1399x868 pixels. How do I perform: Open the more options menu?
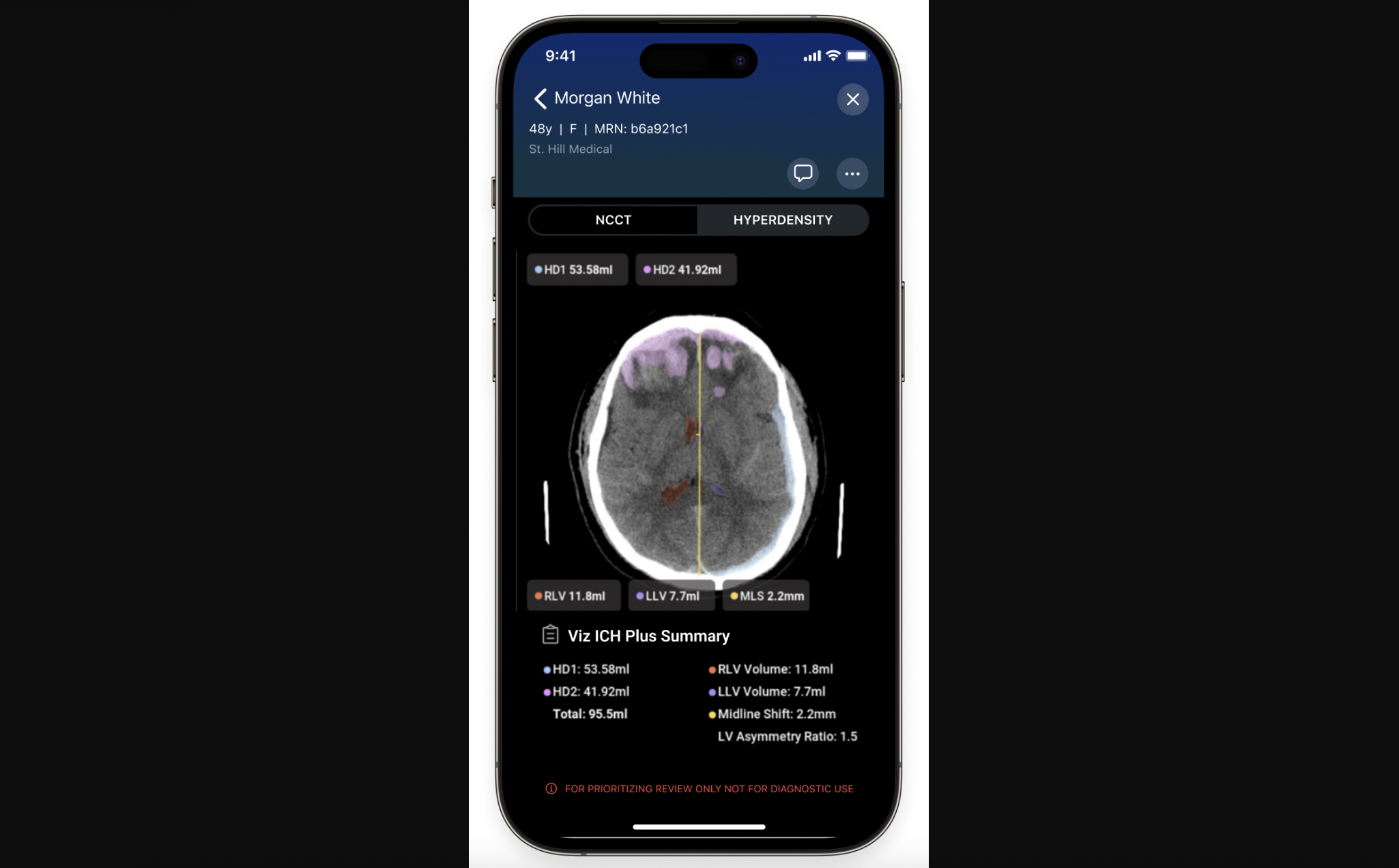pos(852,173)
